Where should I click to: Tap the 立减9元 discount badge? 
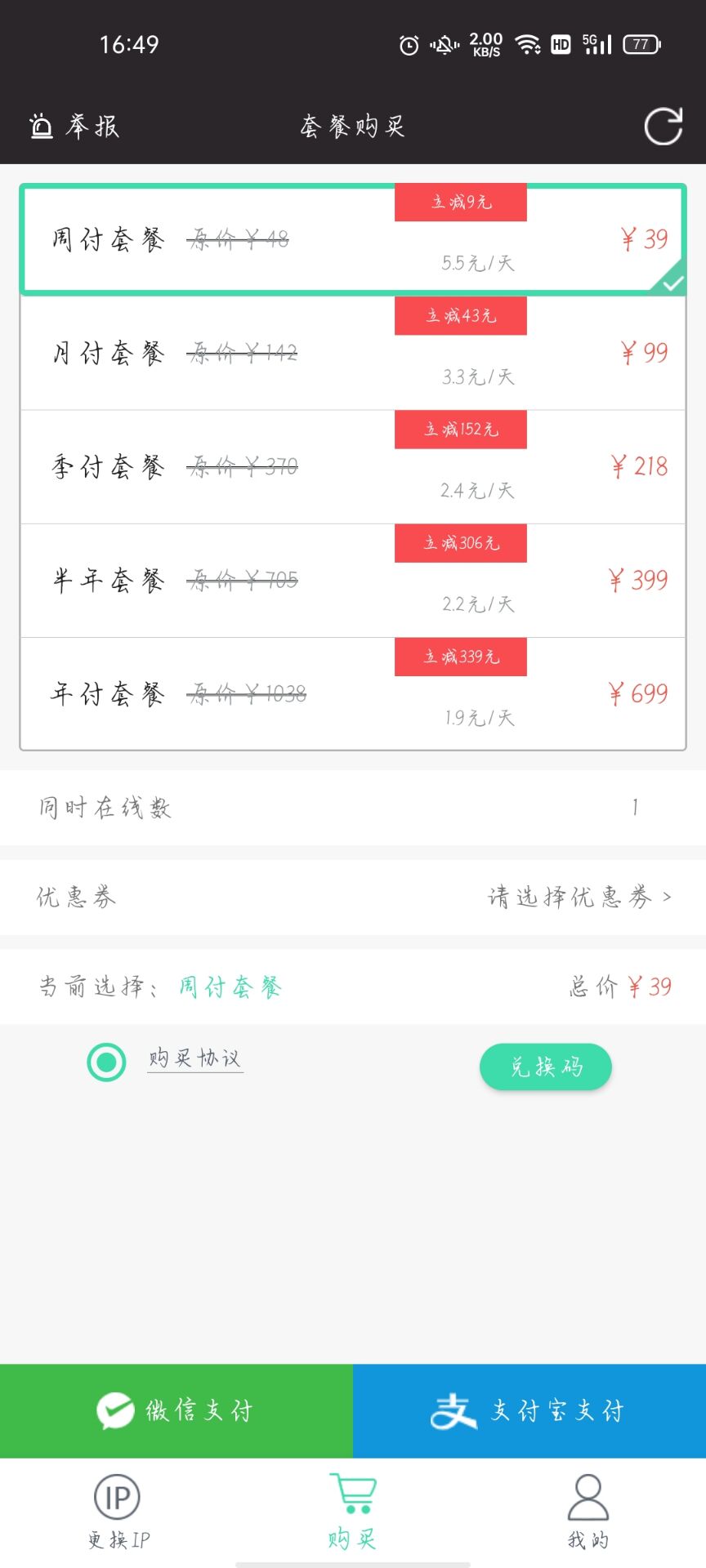click(x=461, y=202)
